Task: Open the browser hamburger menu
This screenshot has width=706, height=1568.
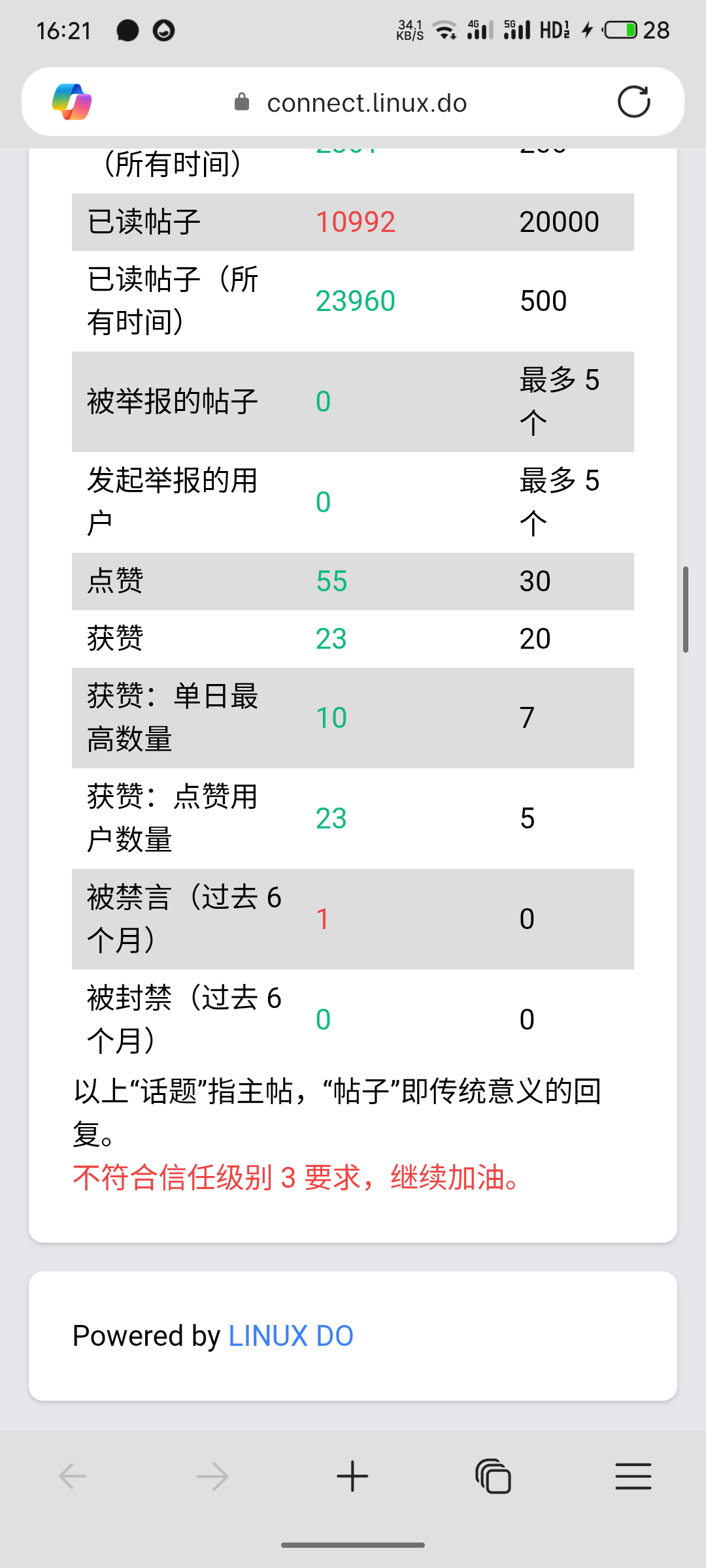Action: tap(633, 1476)
